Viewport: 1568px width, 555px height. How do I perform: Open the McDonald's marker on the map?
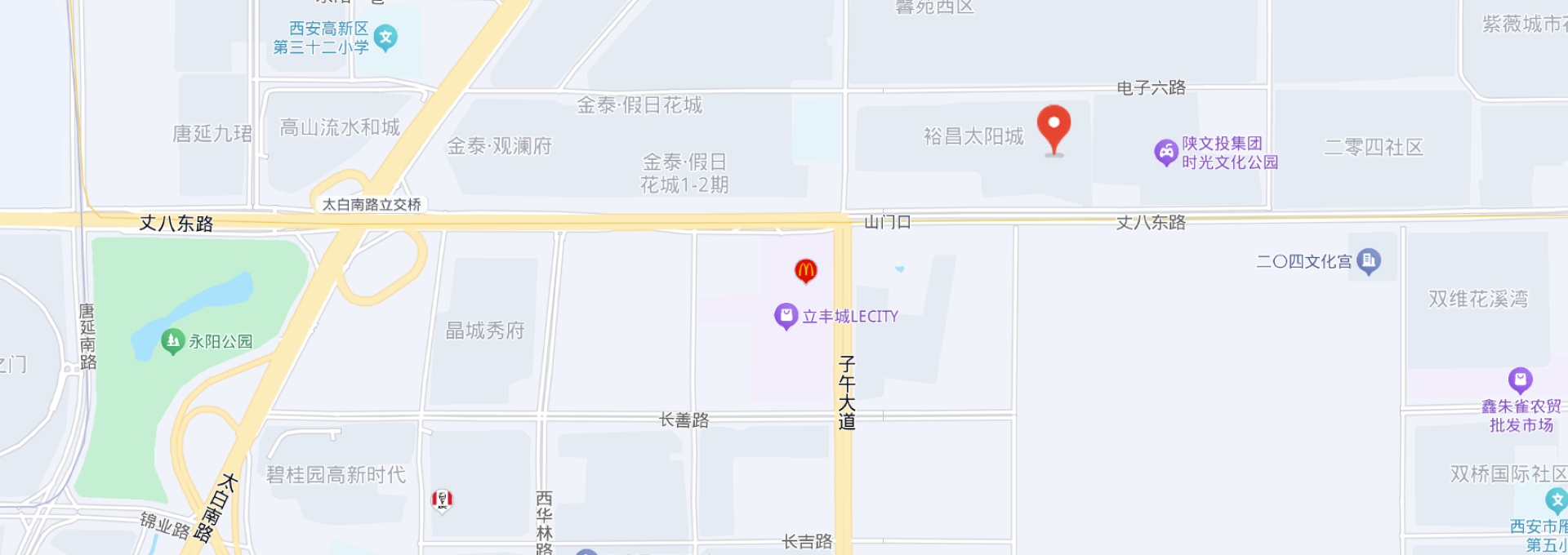click(805, 270)
